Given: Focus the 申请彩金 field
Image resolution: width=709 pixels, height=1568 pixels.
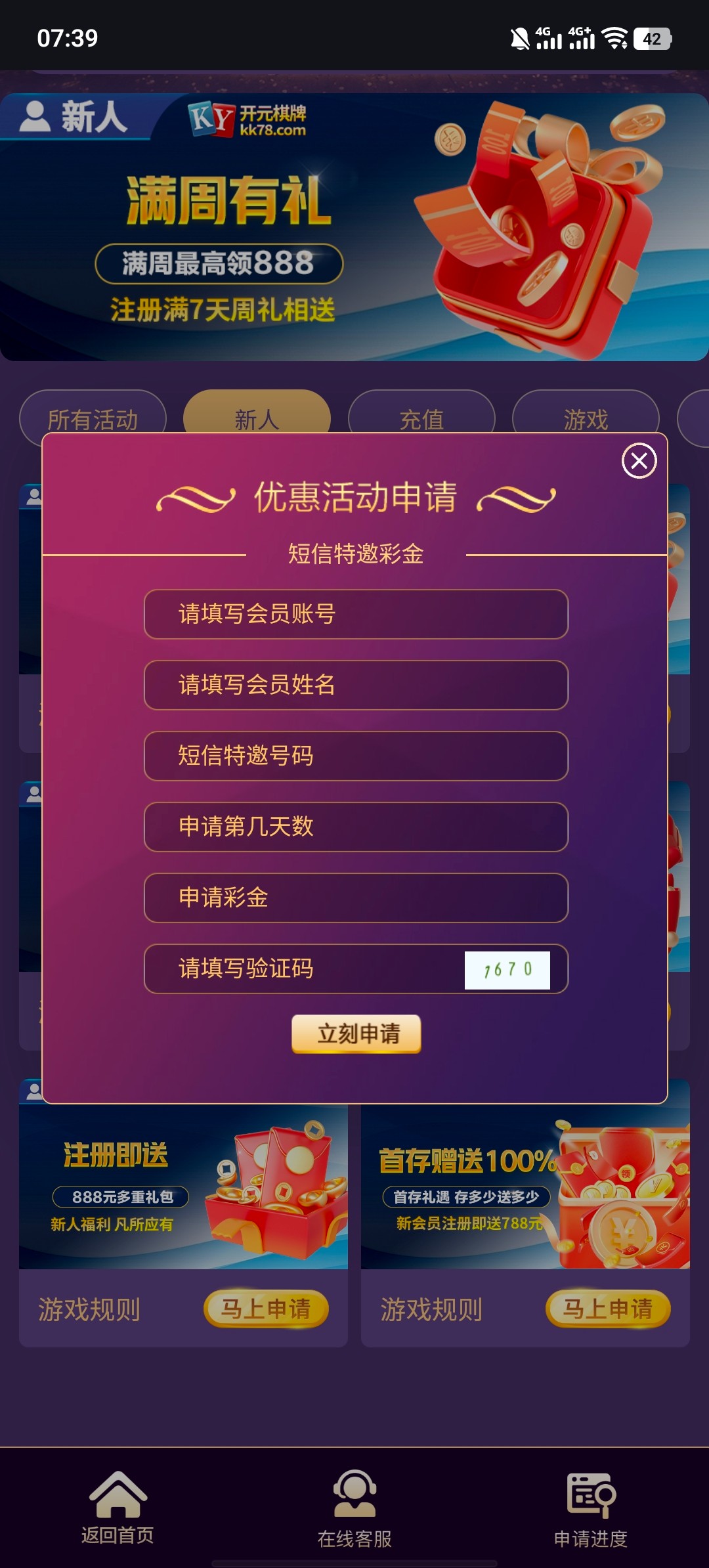Looking at the screenshot, I should click(x=355, y=898).
